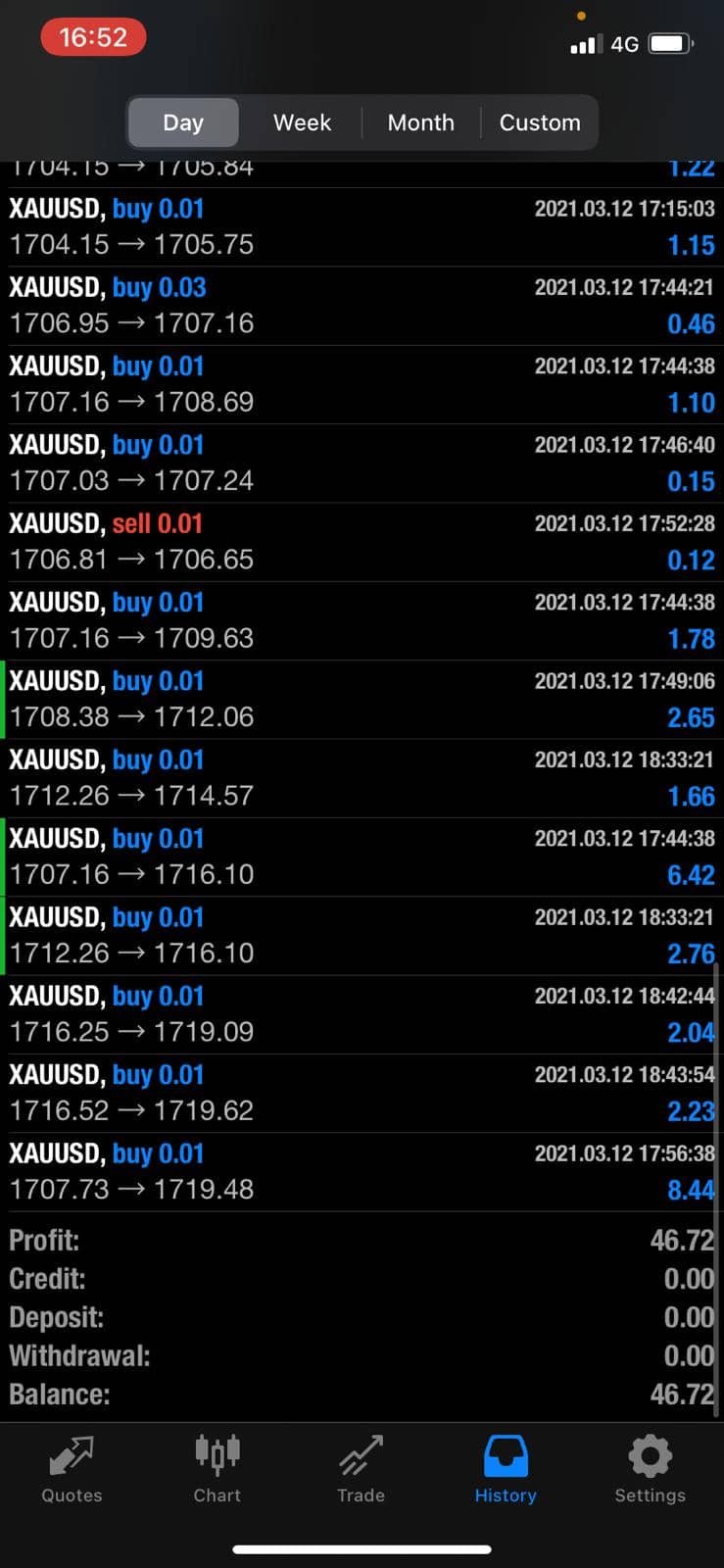The width and height of the screenshot is (724, 1568).
Task: Expand the trade from 18:42:44
Action: coord(362,1014)
